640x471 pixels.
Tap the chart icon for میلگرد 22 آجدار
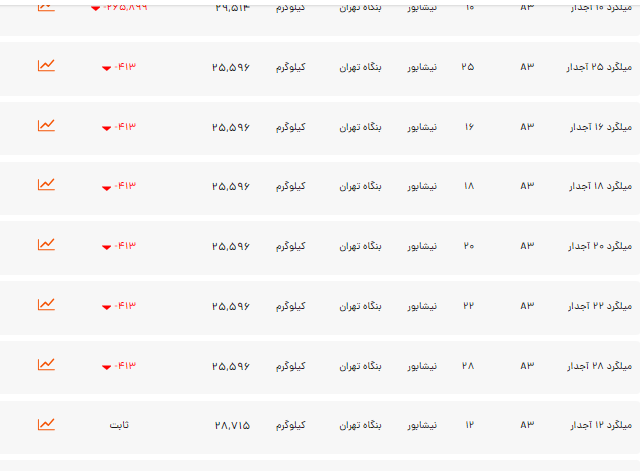(x=46, y=305)
